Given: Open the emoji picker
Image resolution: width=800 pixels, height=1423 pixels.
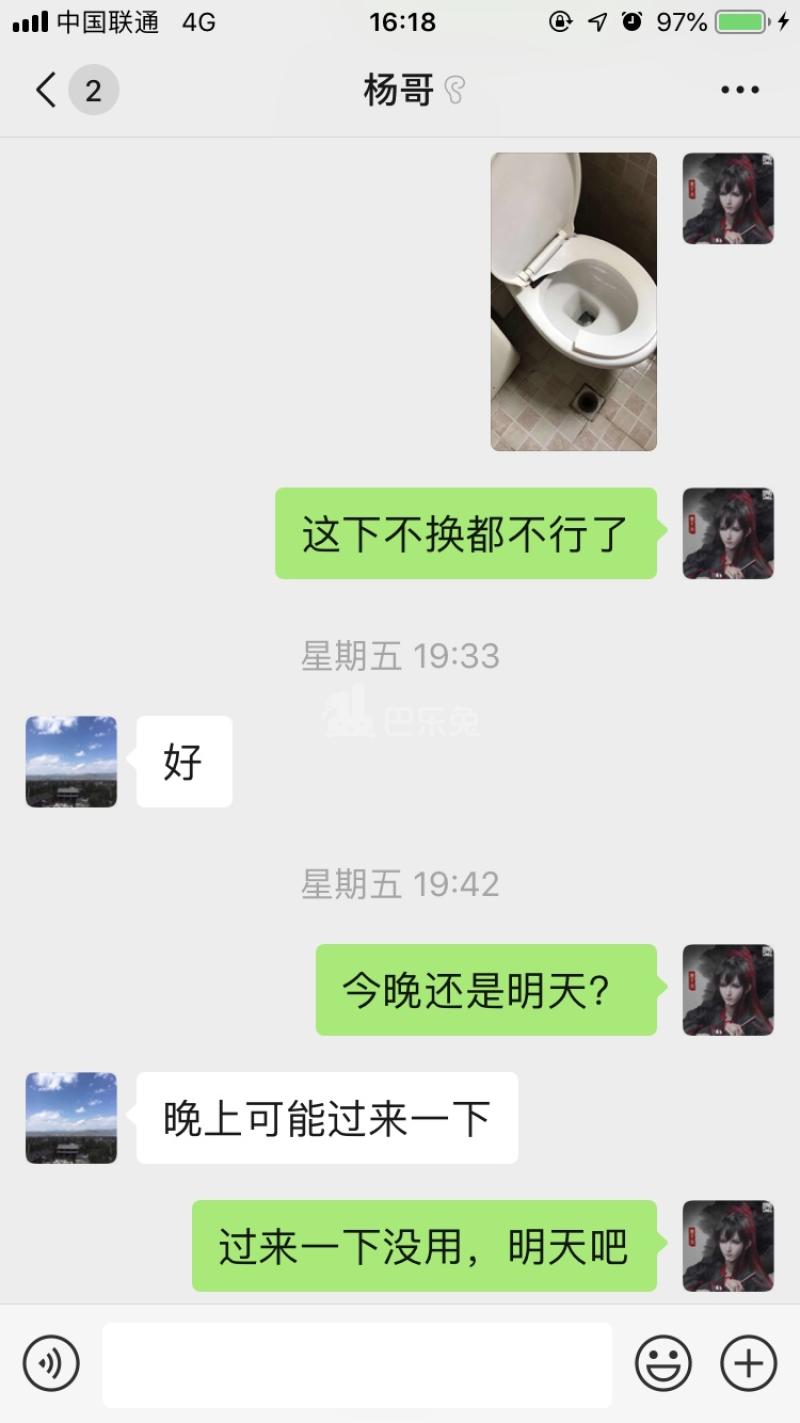Looking at the screenshot, I should 663,1363.
